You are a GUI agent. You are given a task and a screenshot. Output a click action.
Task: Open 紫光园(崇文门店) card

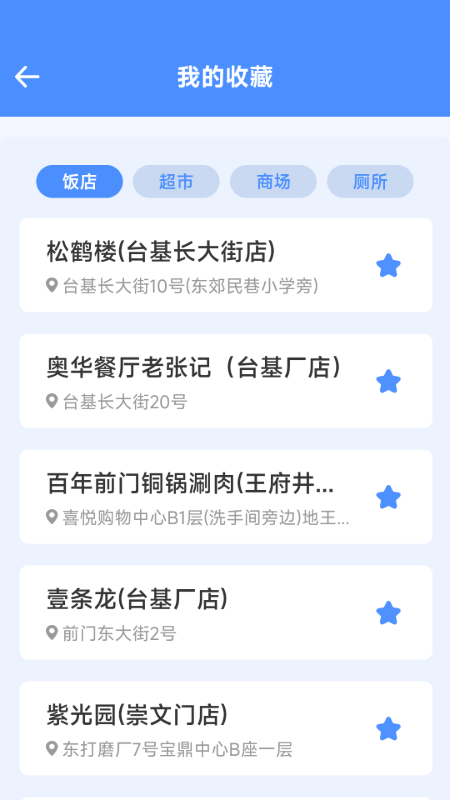pos(226,728)
